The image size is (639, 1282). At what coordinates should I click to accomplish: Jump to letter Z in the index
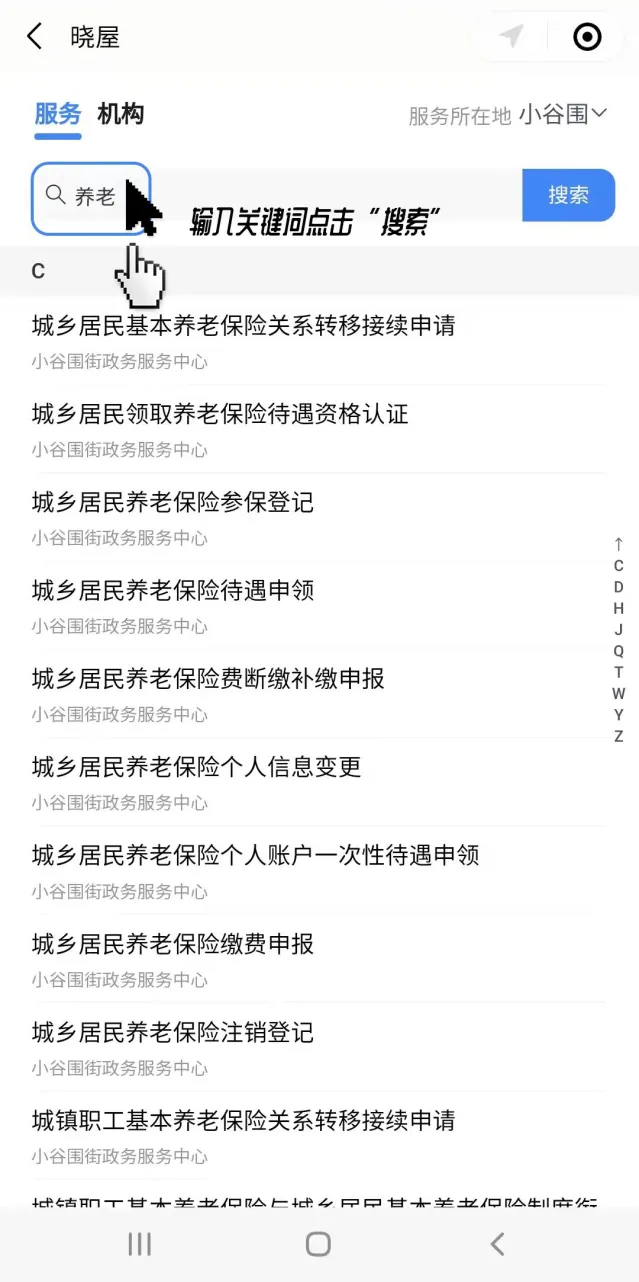pyautogui.click(x=619, y=736)
